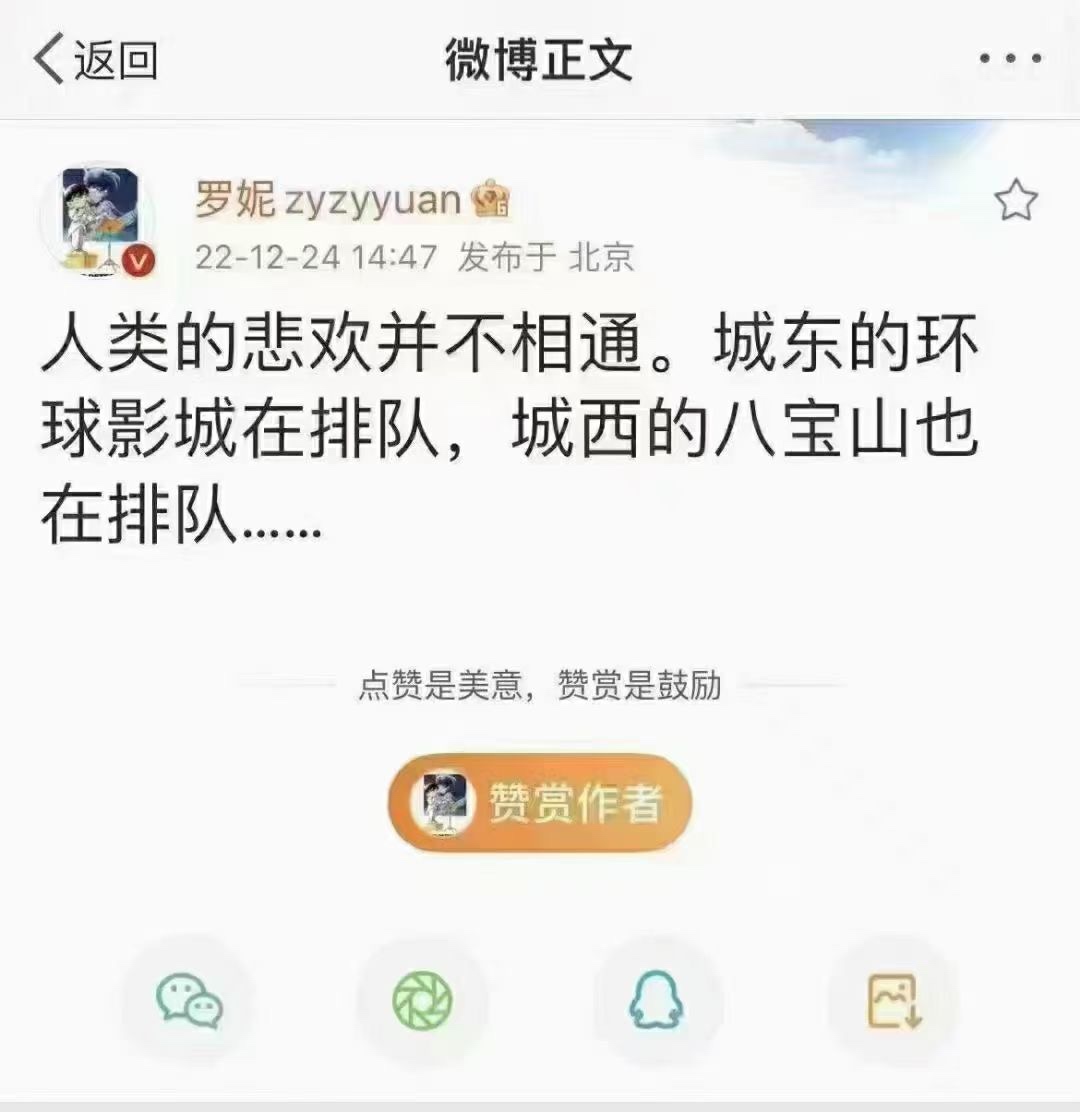Share to WeChat Moments via green shutter icon

(x=422, y=1001)
